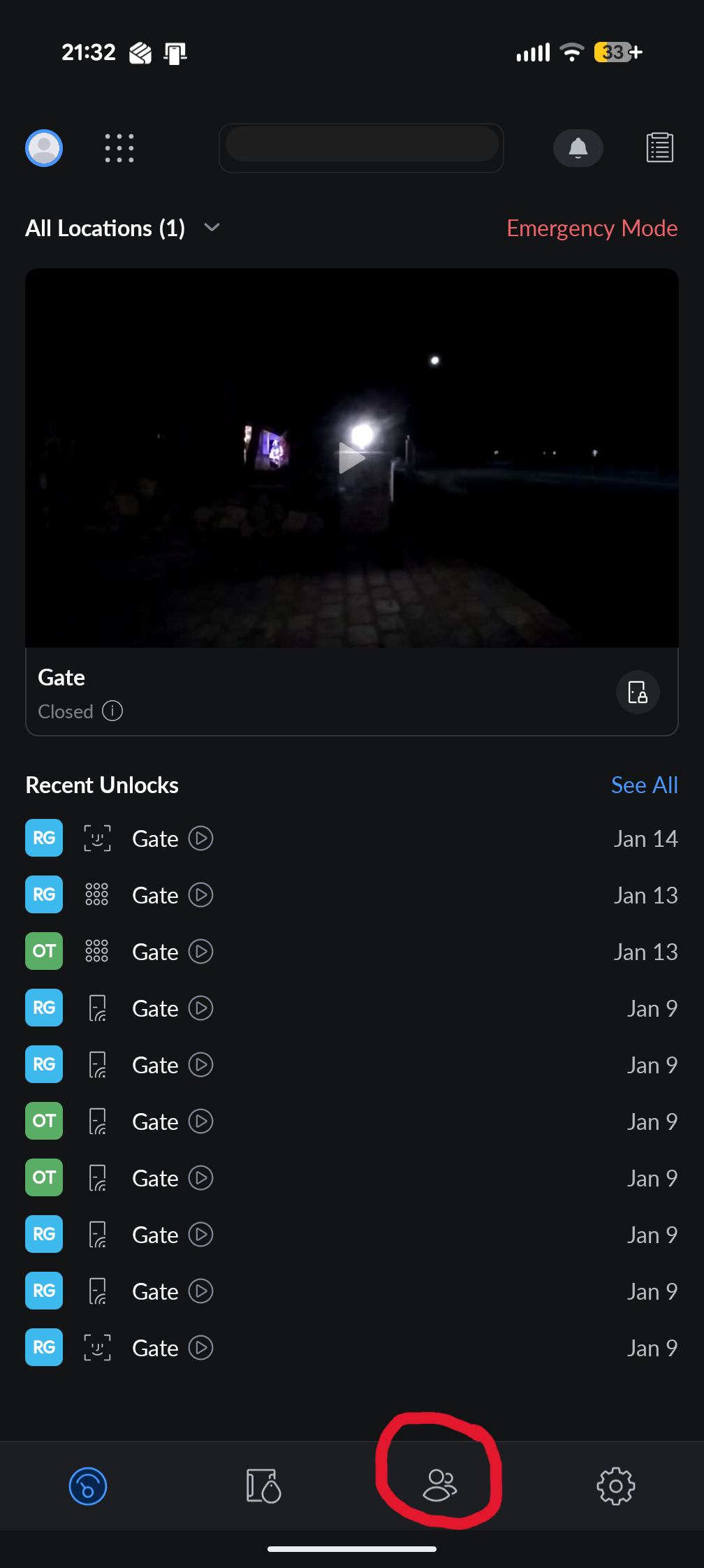Open the settings gear tab
This screenshot has height=1568, width=704.
pos(615,1486)
